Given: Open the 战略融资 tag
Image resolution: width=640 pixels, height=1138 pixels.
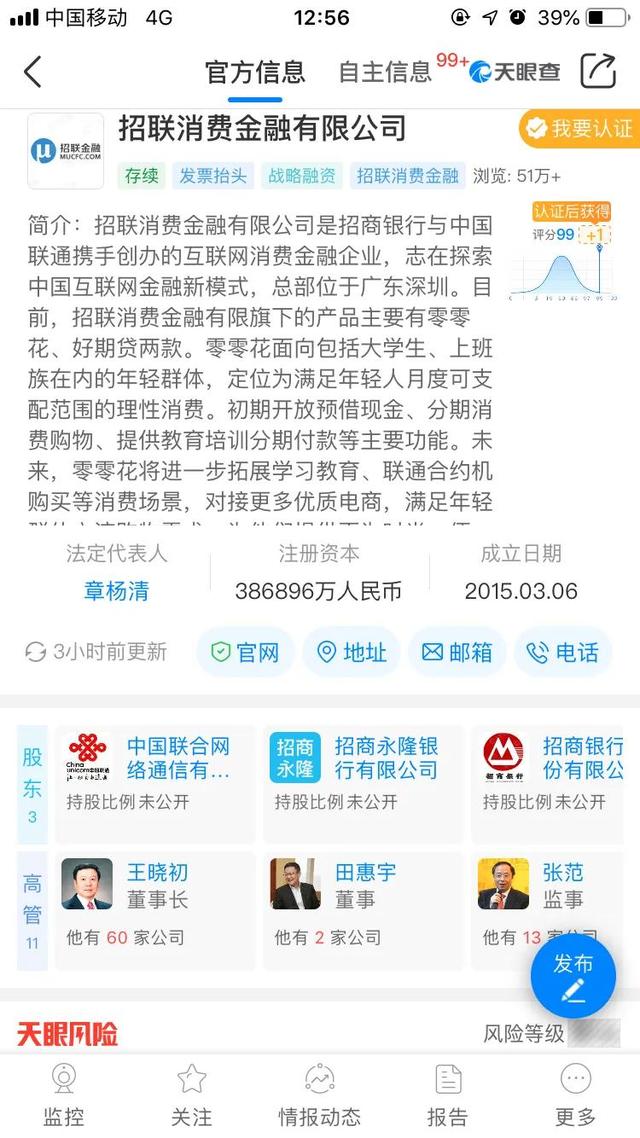Looking at the screenshot, I should click(x=302, y=176).
